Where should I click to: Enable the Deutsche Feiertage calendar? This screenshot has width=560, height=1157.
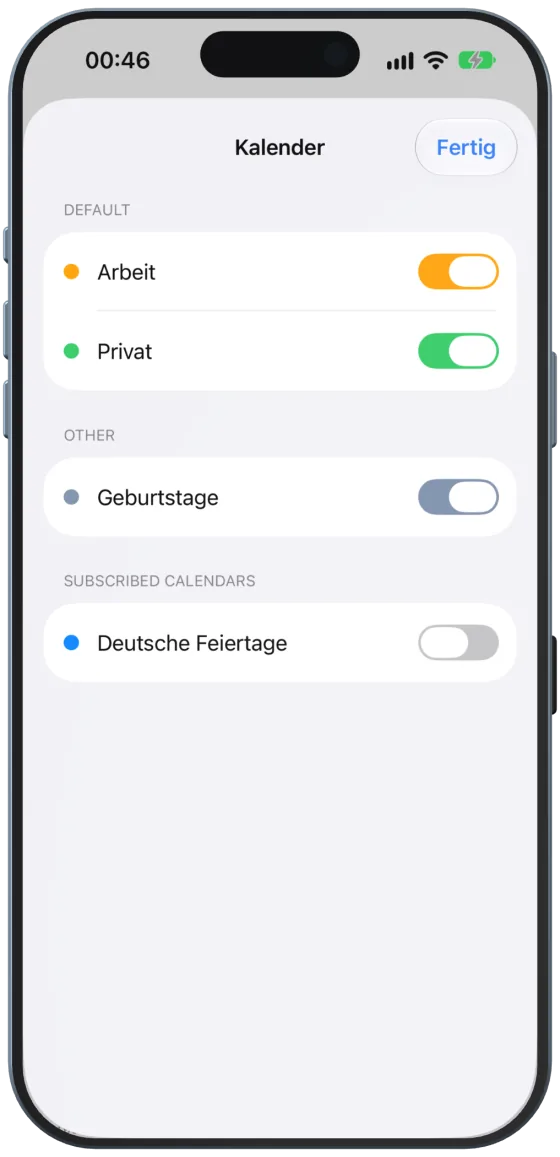(458, 642)
